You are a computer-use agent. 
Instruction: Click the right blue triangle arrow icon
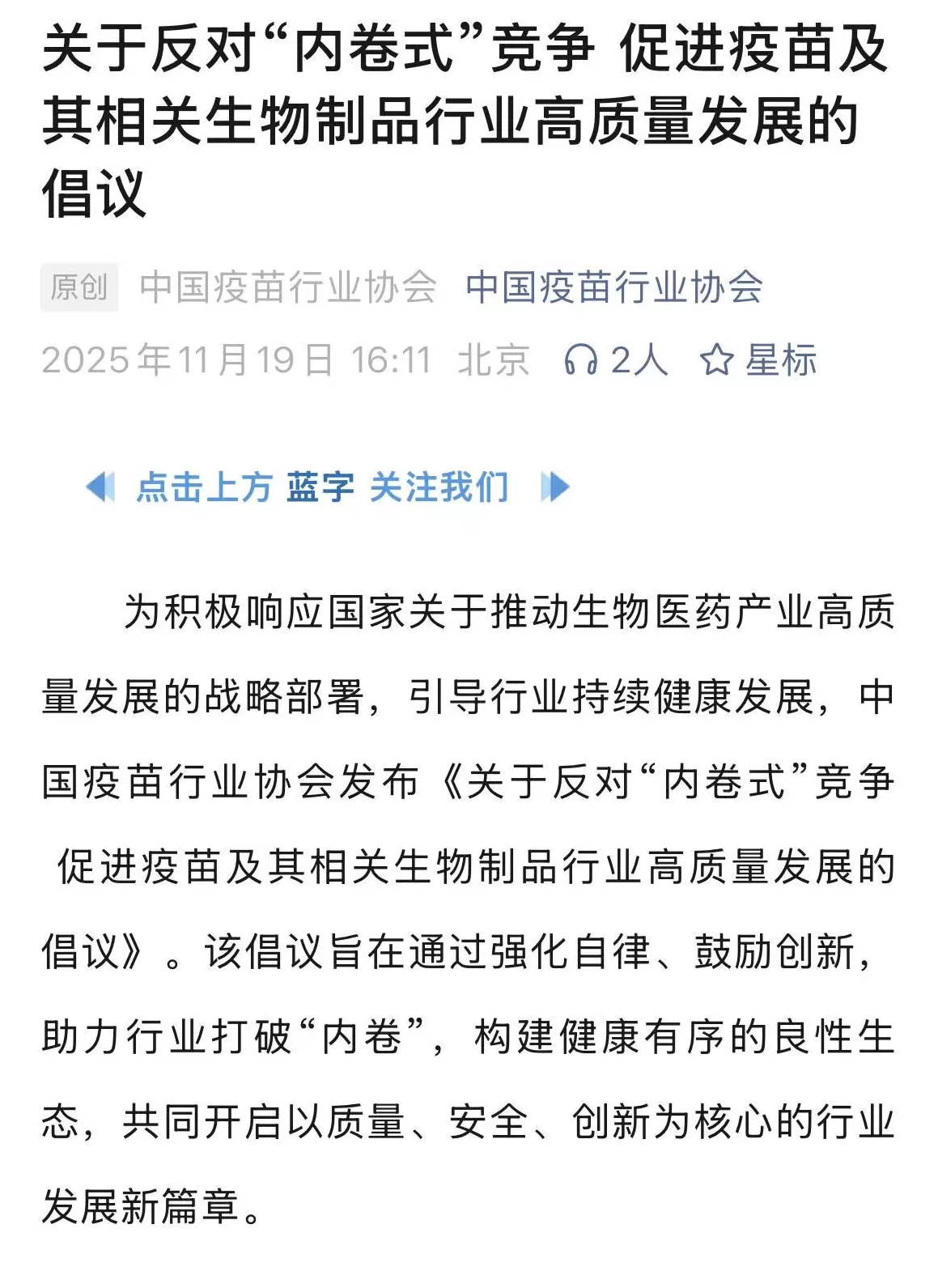[x=556, y=485]
